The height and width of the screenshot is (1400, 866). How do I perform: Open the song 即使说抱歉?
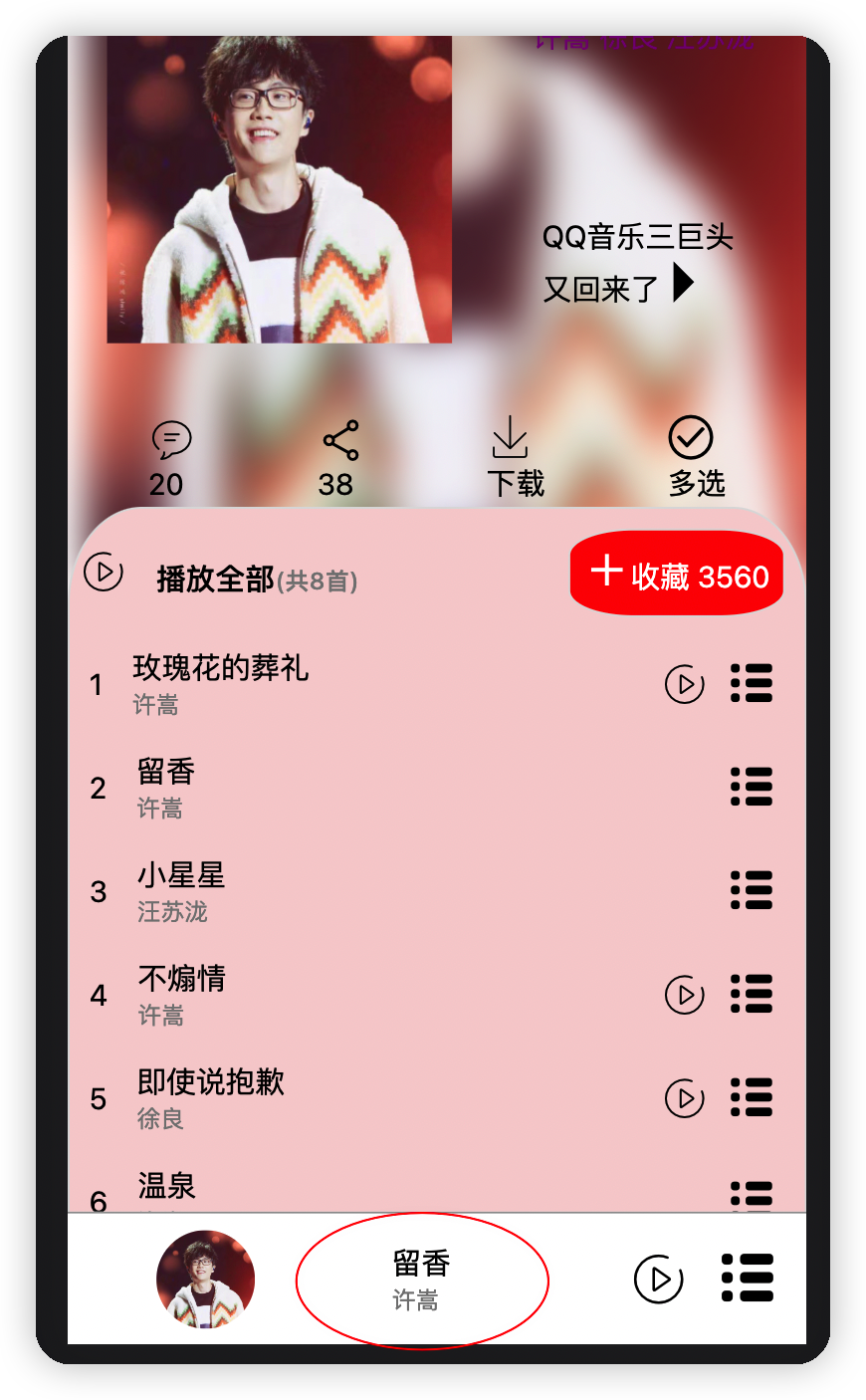click(x=211, y=1082)
